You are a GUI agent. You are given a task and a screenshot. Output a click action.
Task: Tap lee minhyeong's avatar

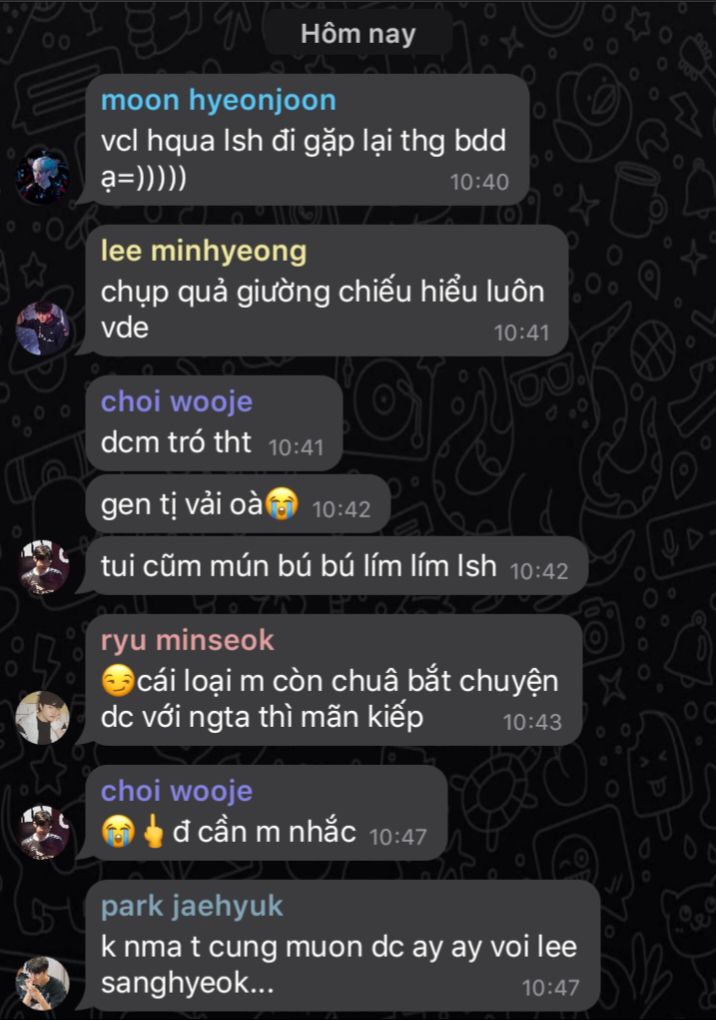pyautogui.click(x=43, y=326)
